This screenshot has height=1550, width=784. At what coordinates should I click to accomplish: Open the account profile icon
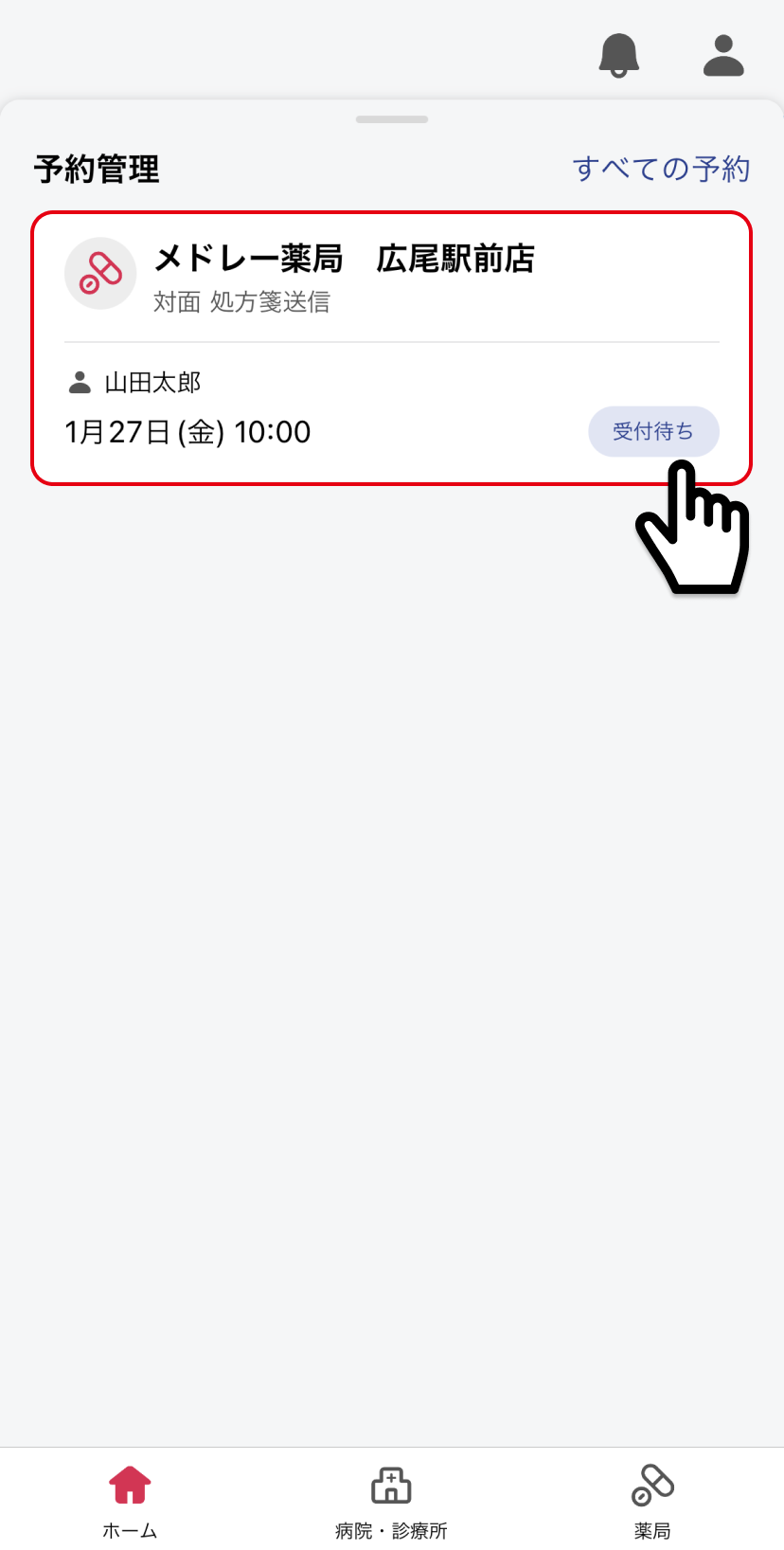coord(723,55)
